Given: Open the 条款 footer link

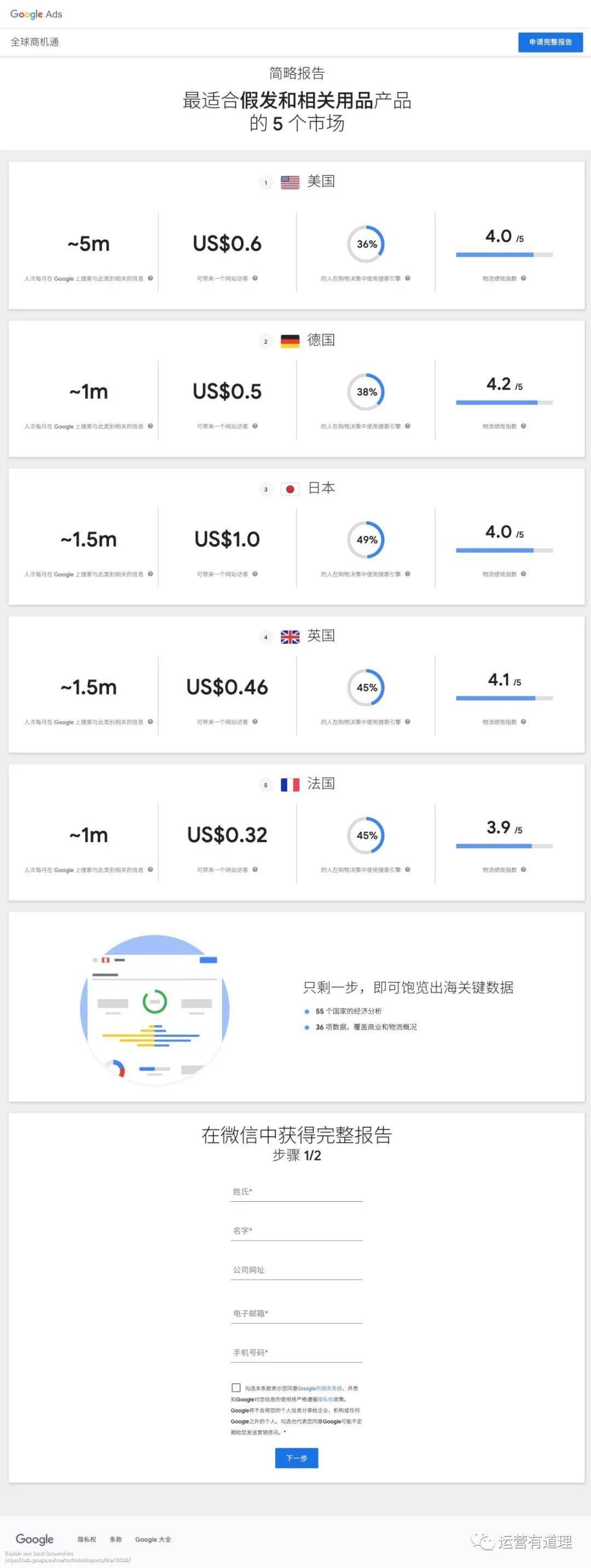Looking at the screenshot, I should [x=115, y=1539].
